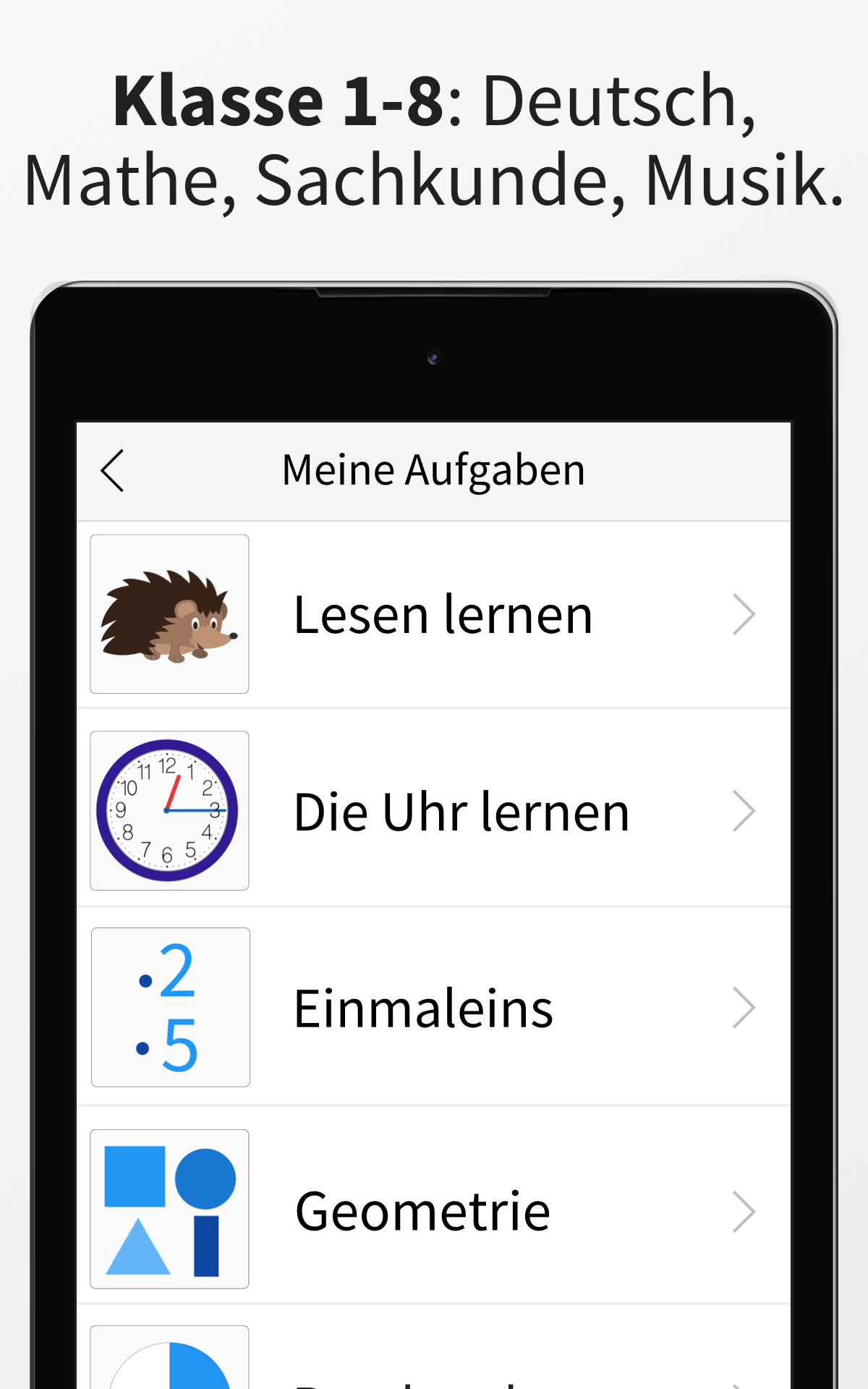Select the clock face showing one o'clock
The height and width of the screenshot is (1389, 868).
pyautogui.click(x=169, y=810)
